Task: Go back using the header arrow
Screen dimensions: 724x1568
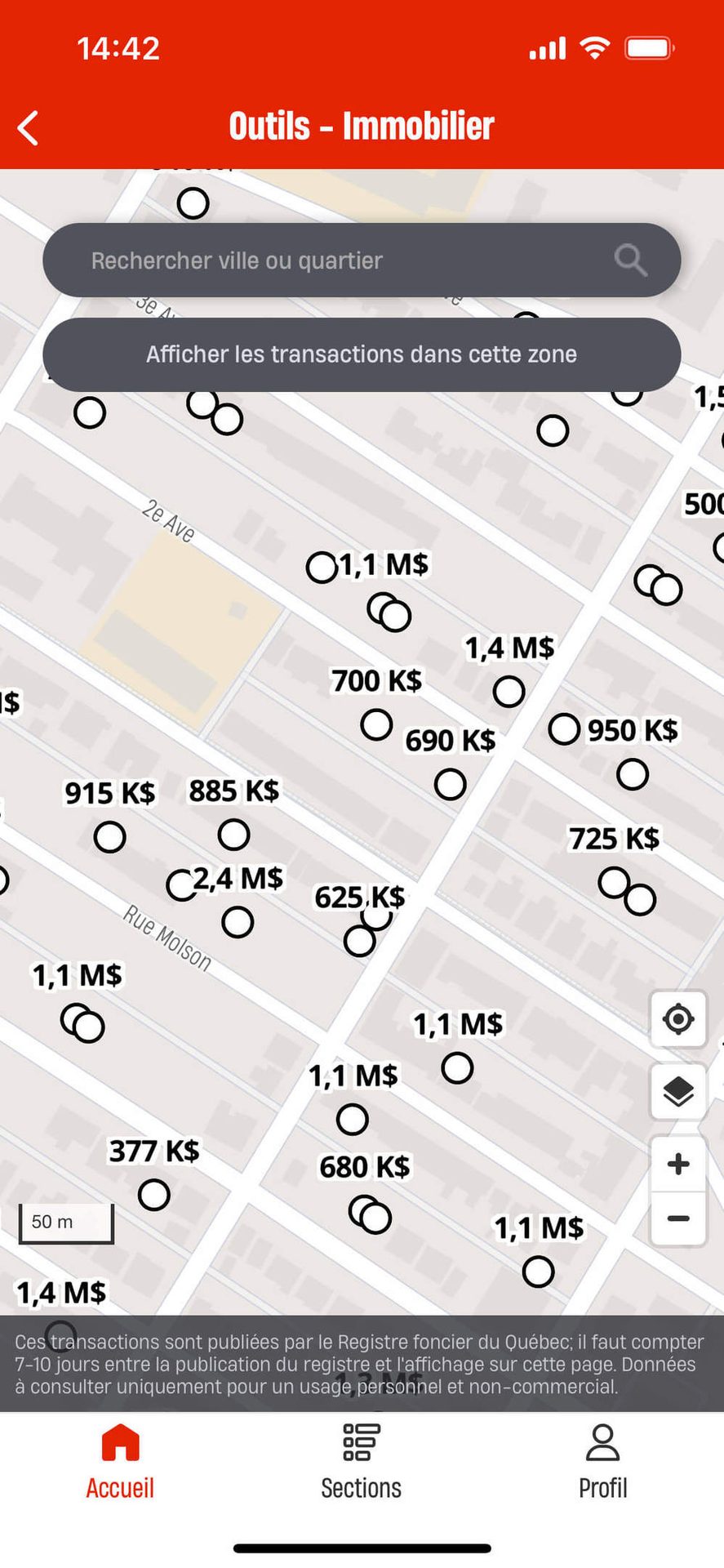Action: (x=29, y=128)
